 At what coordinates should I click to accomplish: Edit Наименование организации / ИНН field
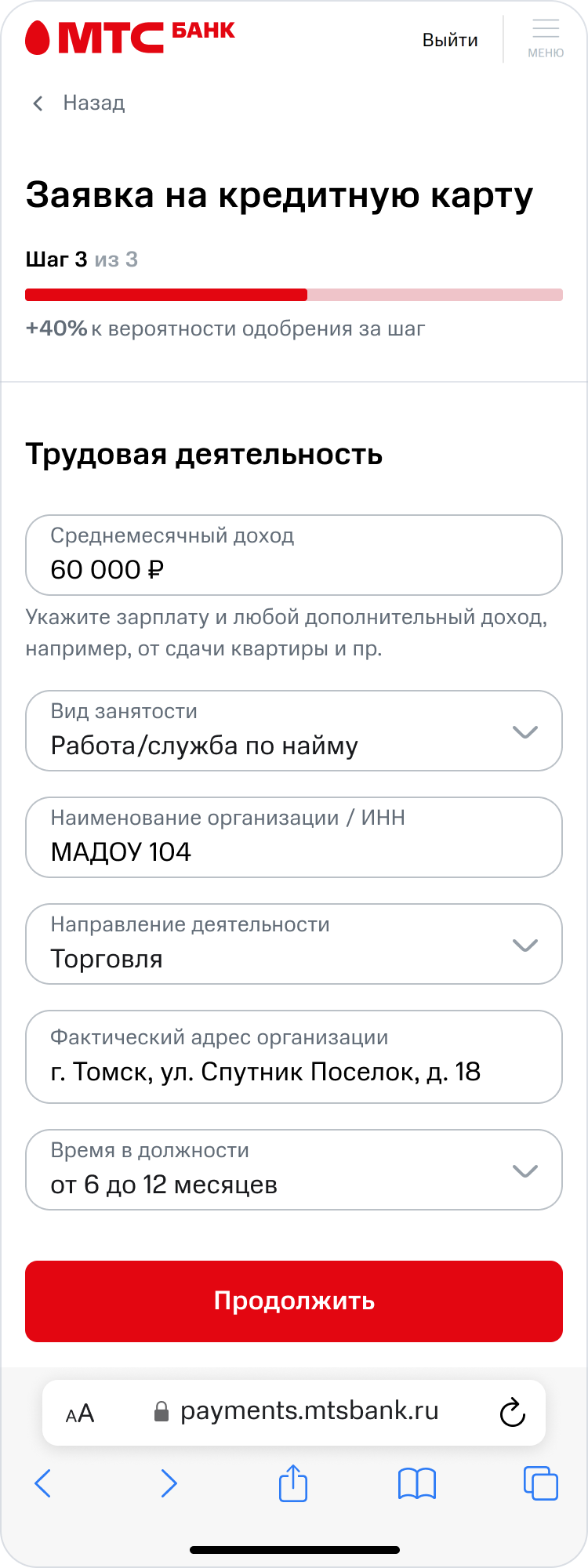(x=293, y=837)
